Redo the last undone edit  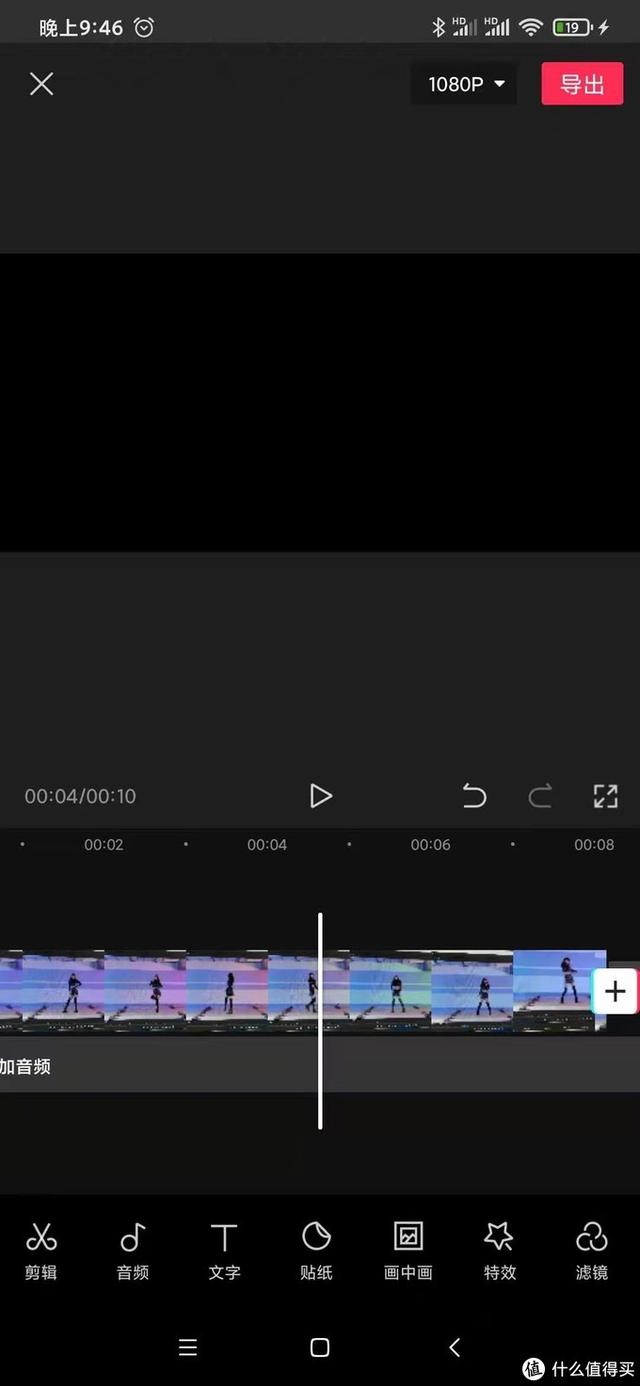(x=540, y=796)
